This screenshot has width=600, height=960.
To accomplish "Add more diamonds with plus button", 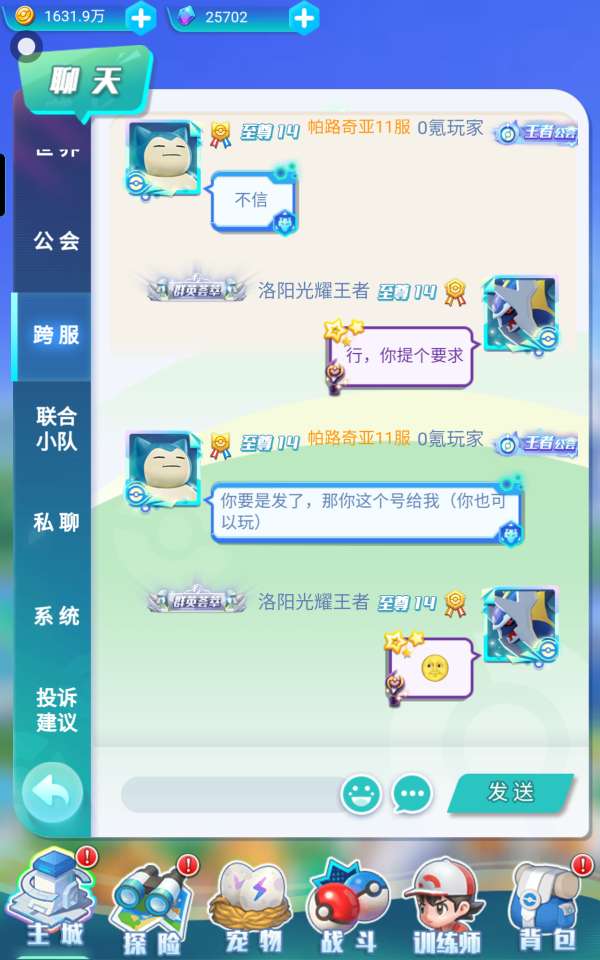I will [x=304, y=17].
